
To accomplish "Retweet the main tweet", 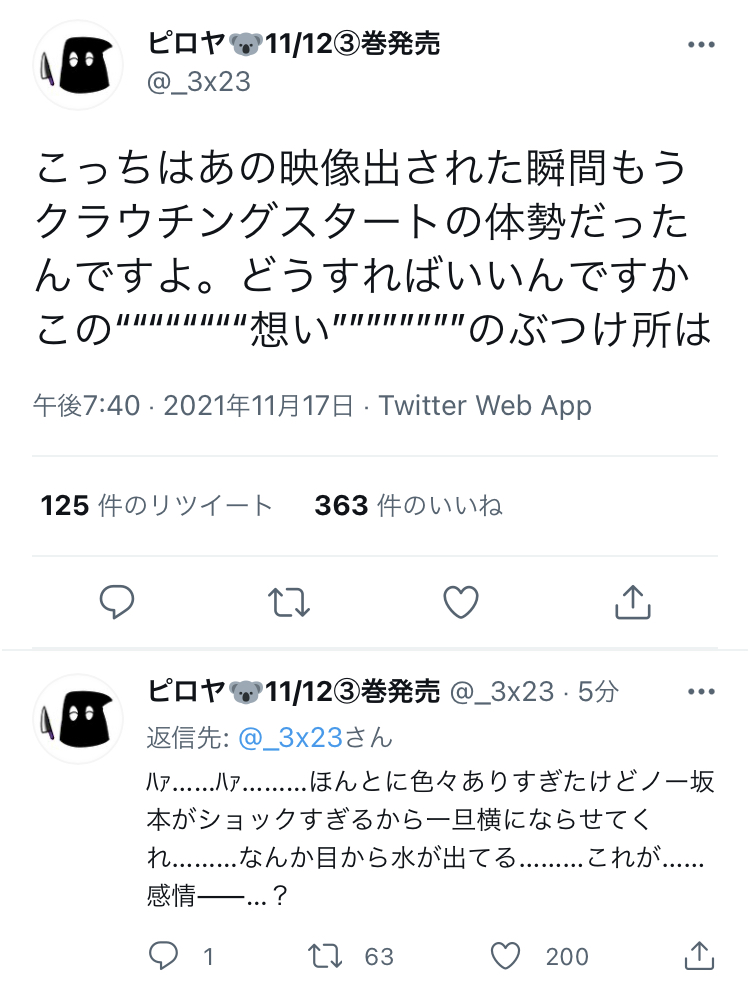I will [x=289, y=602].
